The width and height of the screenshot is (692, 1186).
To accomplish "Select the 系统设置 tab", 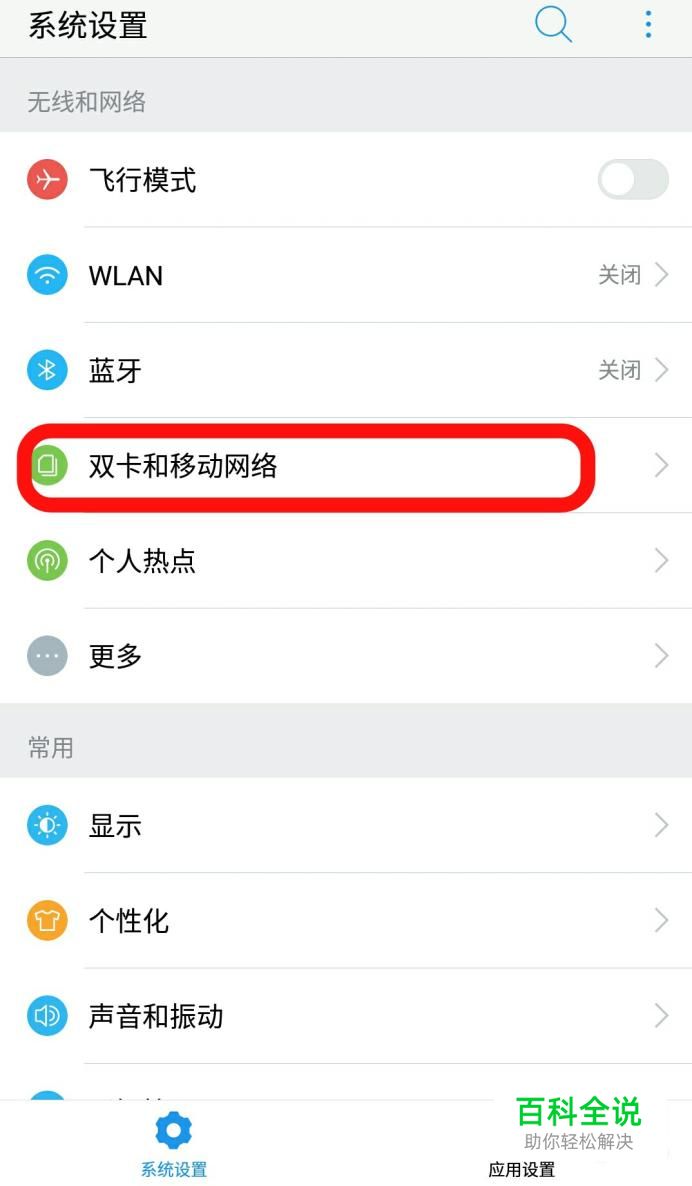I will [x=173, y=1144].
